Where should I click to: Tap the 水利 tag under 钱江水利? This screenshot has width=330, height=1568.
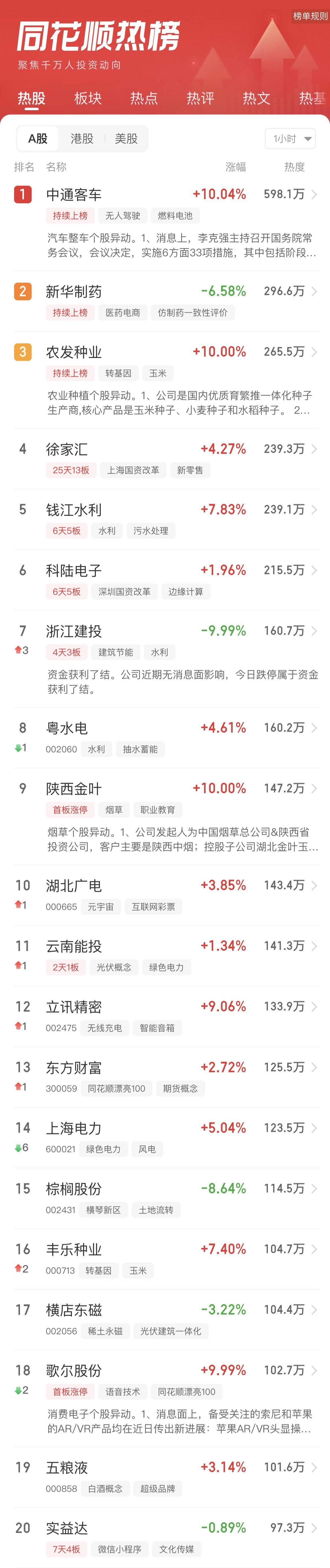[107, 531]
